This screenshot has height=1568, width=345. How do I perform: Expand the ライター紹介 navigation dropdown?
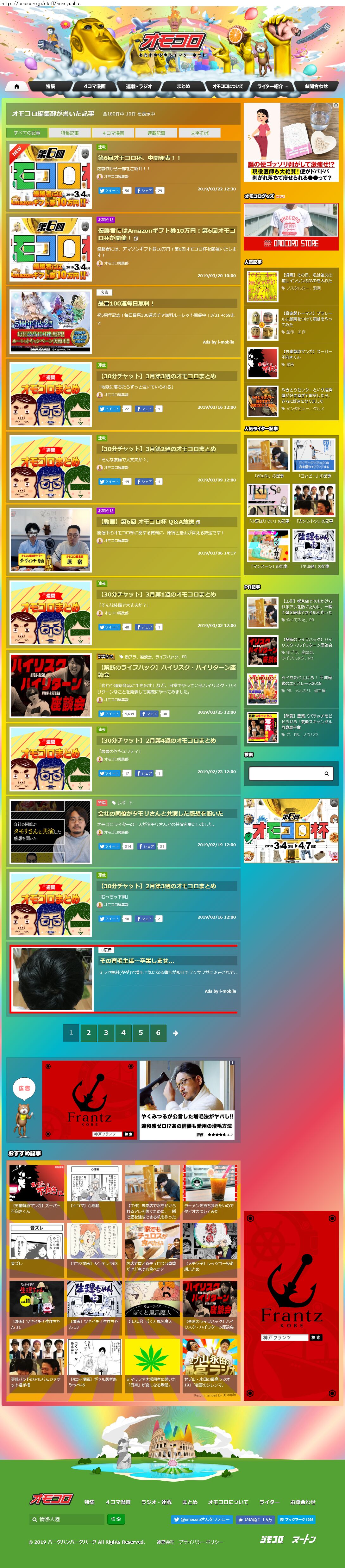pyautogui.click(x=272, y=86)
